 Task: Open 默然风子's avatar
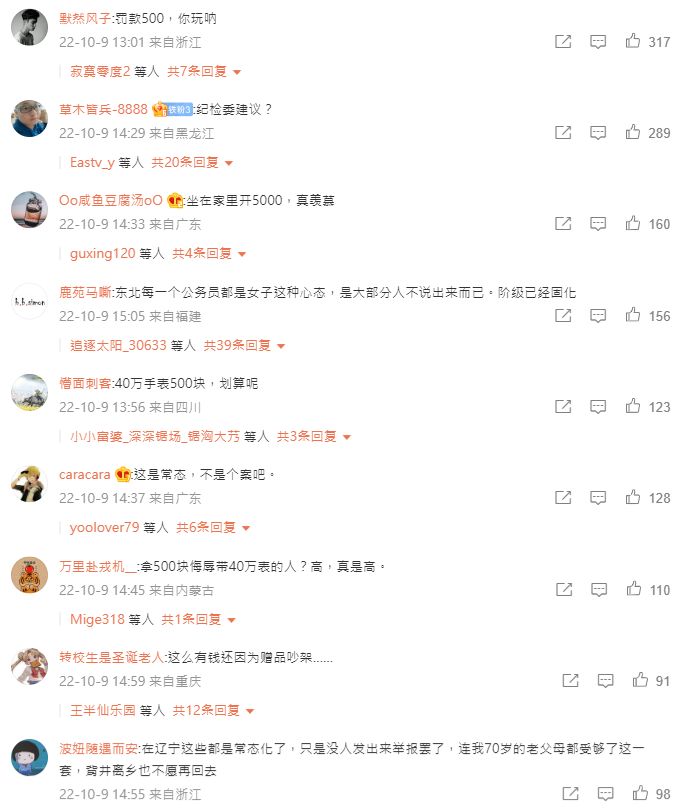(29, 29)
